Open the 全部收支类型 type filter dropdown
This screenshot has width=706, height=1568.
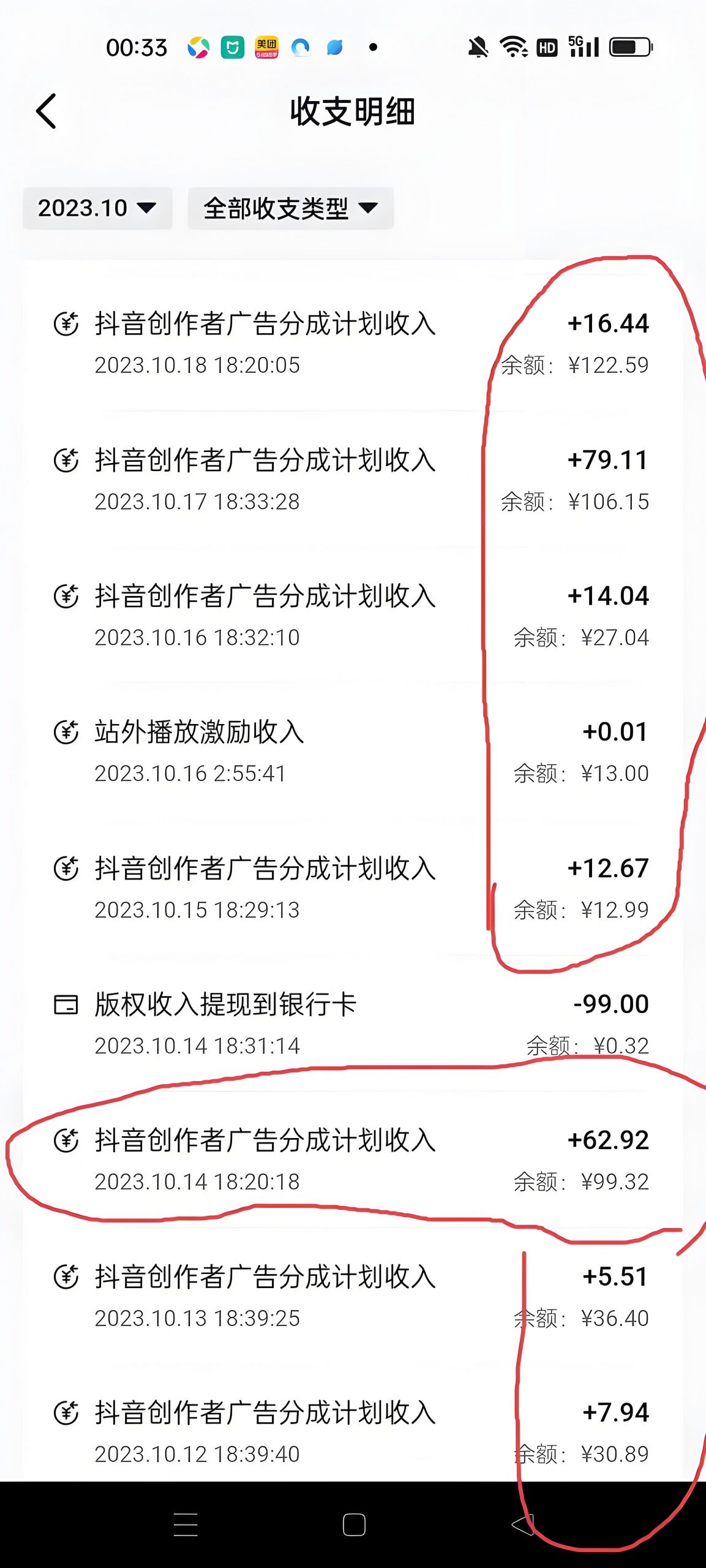290,208
